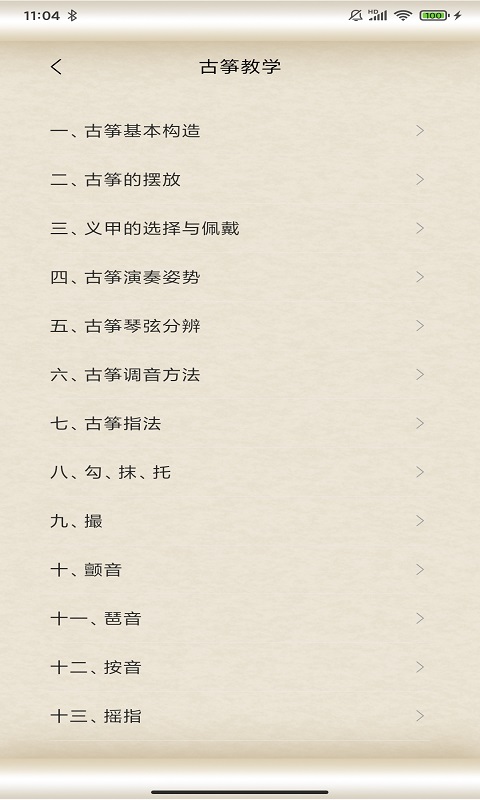The image size is (480, 800).
Task: Open 六、古筝调音方法
Action: 240,375
